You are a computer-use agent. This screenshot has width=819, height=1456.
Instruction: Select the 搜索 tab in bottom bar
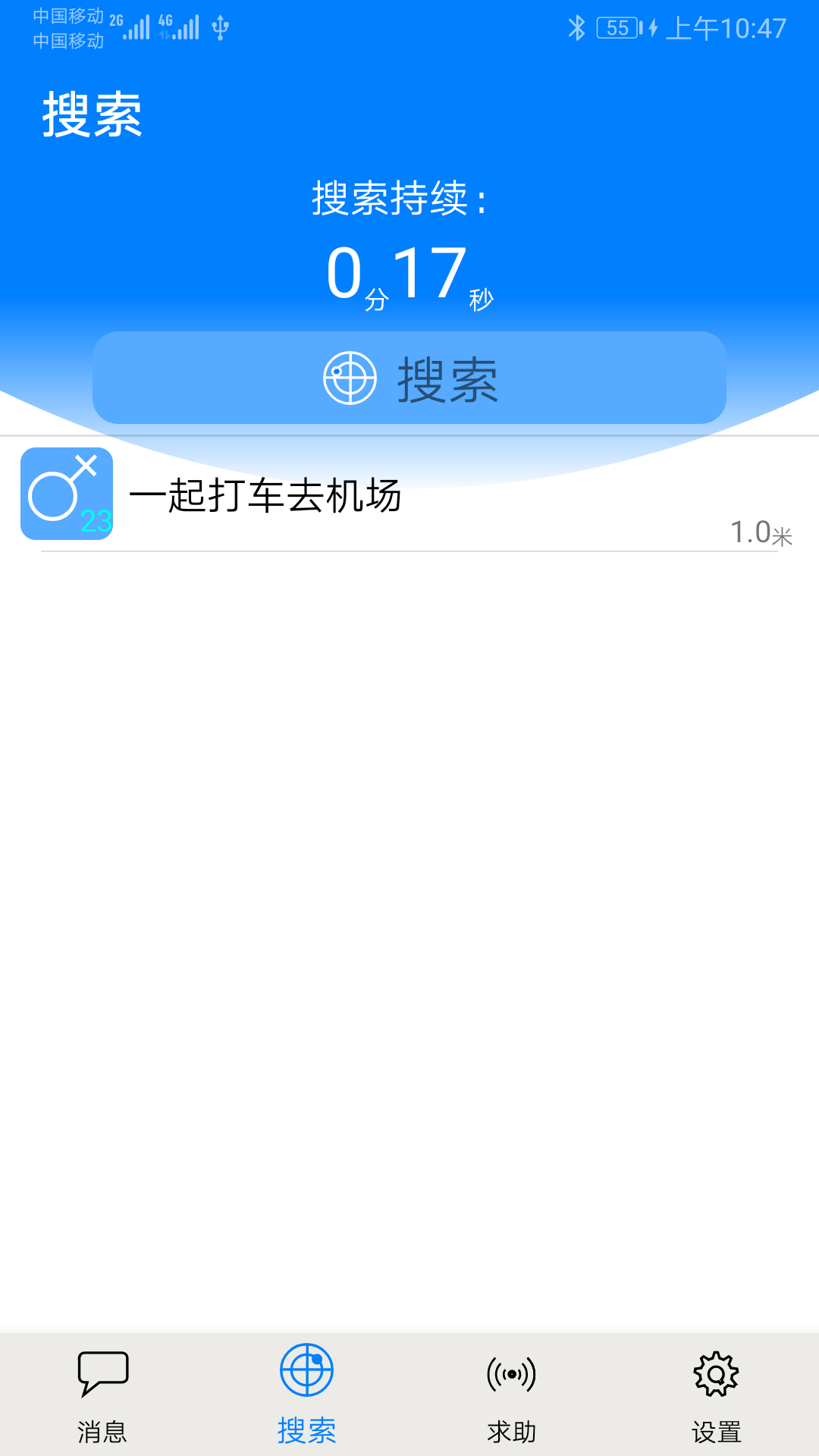click(x=306, y=1395)
